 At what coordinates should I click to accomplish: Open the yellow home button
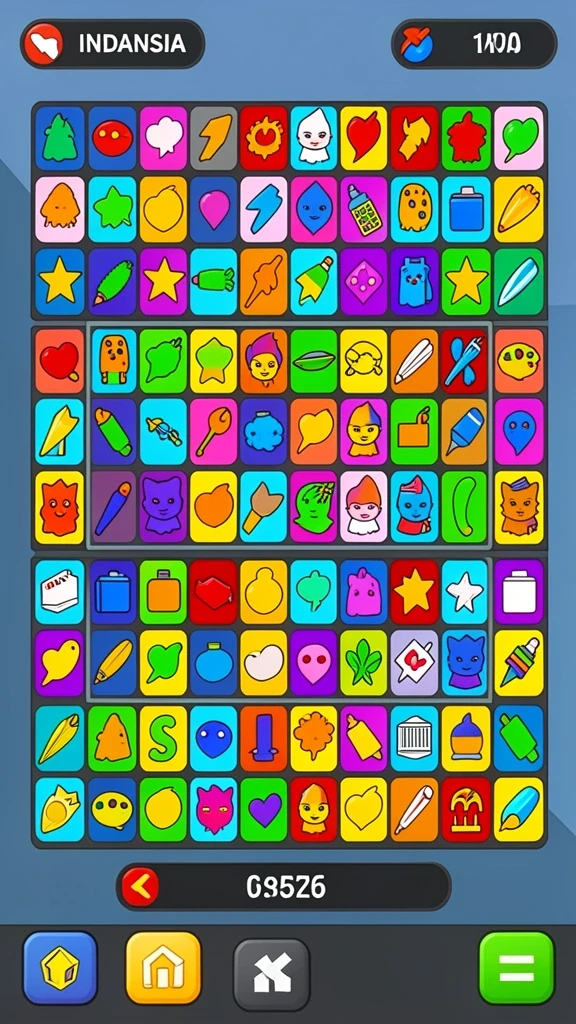163,968
